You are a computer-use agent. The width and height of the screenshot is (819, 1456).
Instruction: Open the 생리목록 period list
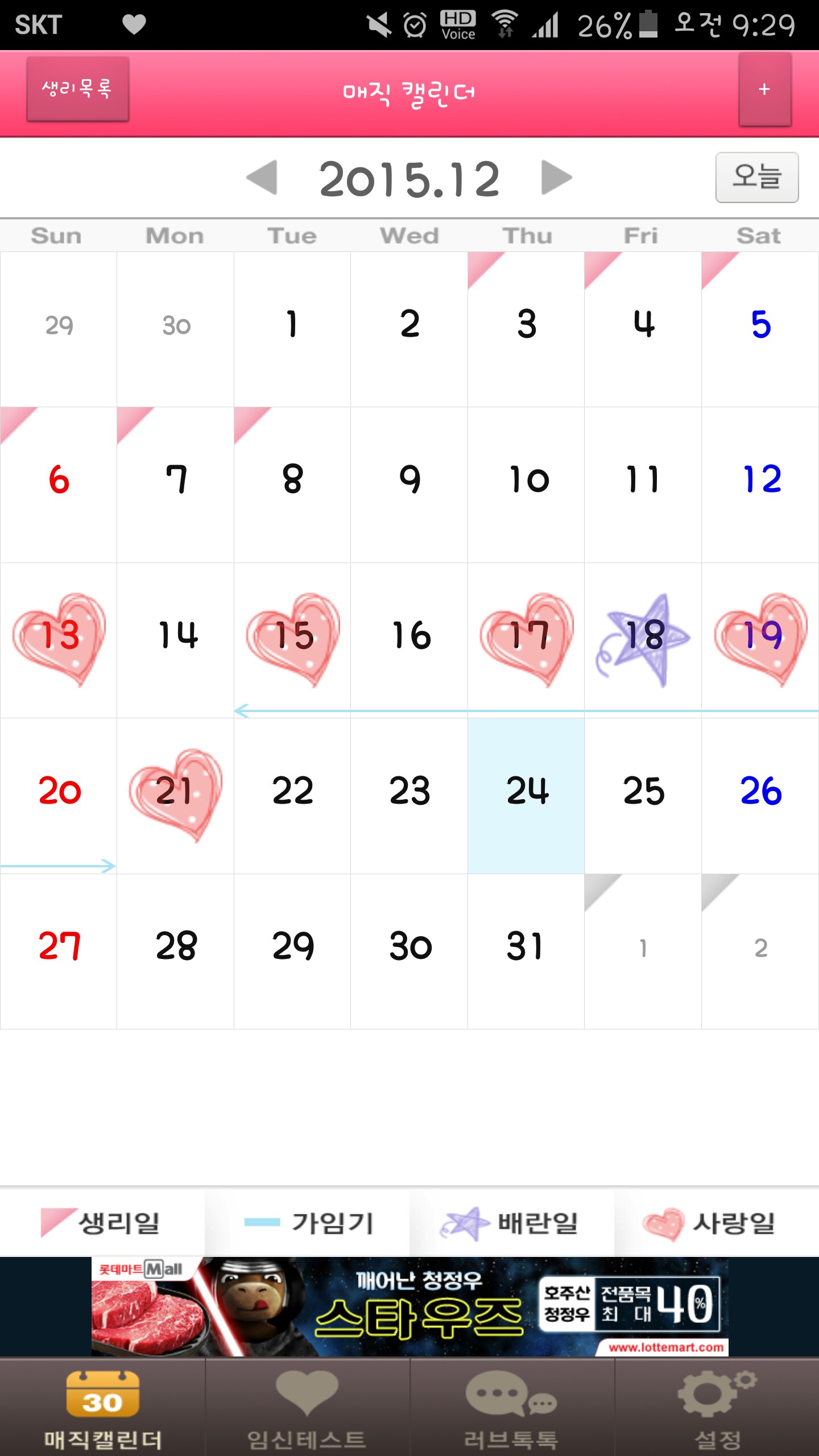[x=77, y=89]
